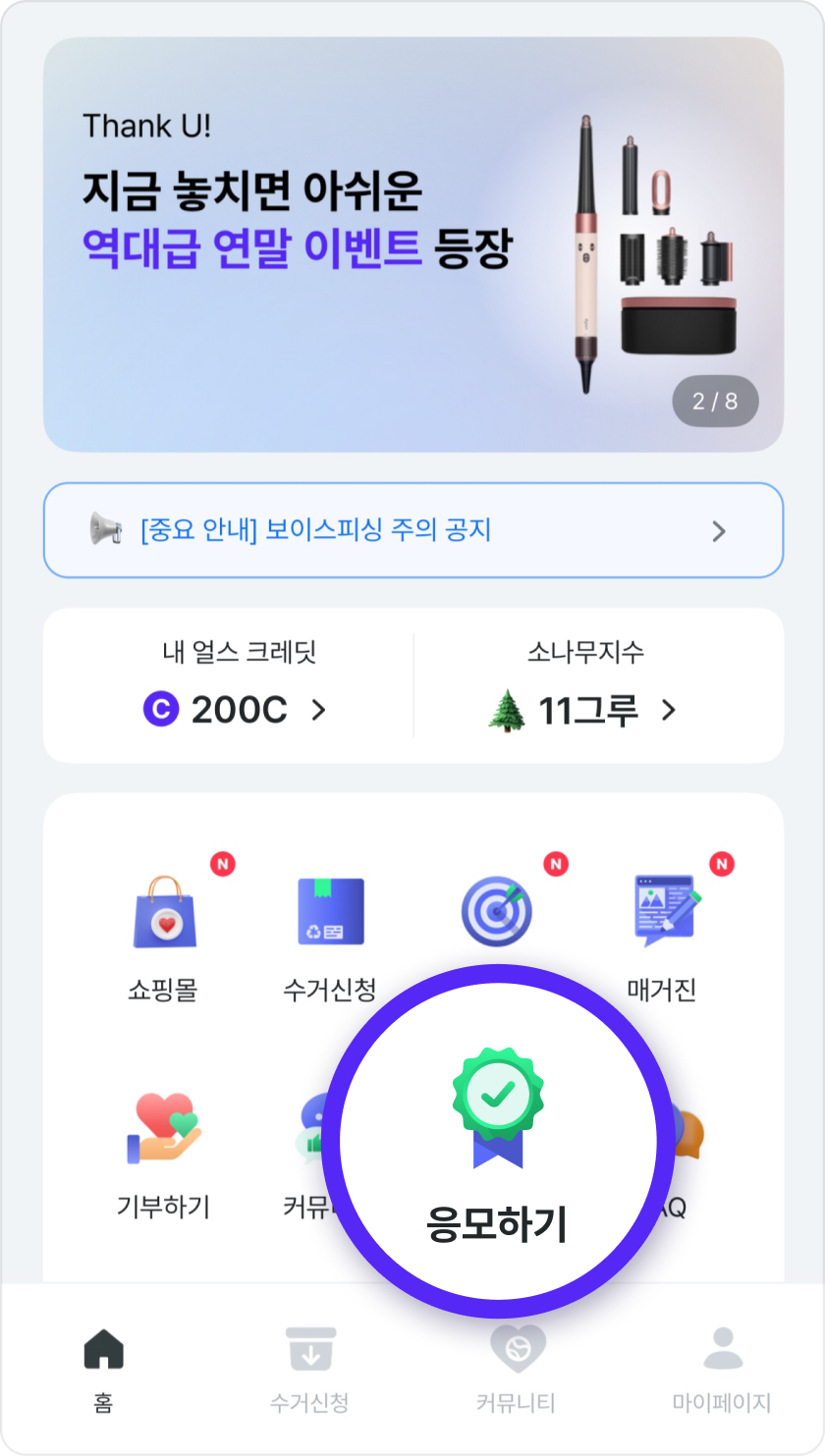Open the 쇼핑몰 shopping mall icon
Image resolution: width=825 pixels, height=1456 pixels.
pos(162,913)
